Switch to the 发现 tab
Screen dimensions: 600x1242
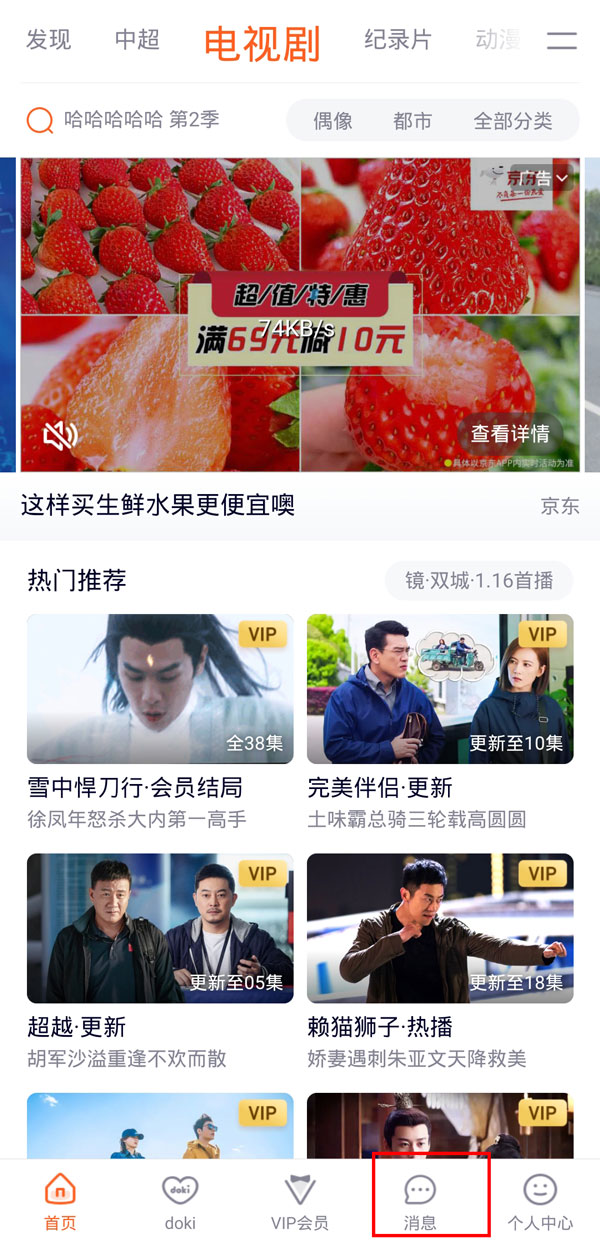[49, 40]
